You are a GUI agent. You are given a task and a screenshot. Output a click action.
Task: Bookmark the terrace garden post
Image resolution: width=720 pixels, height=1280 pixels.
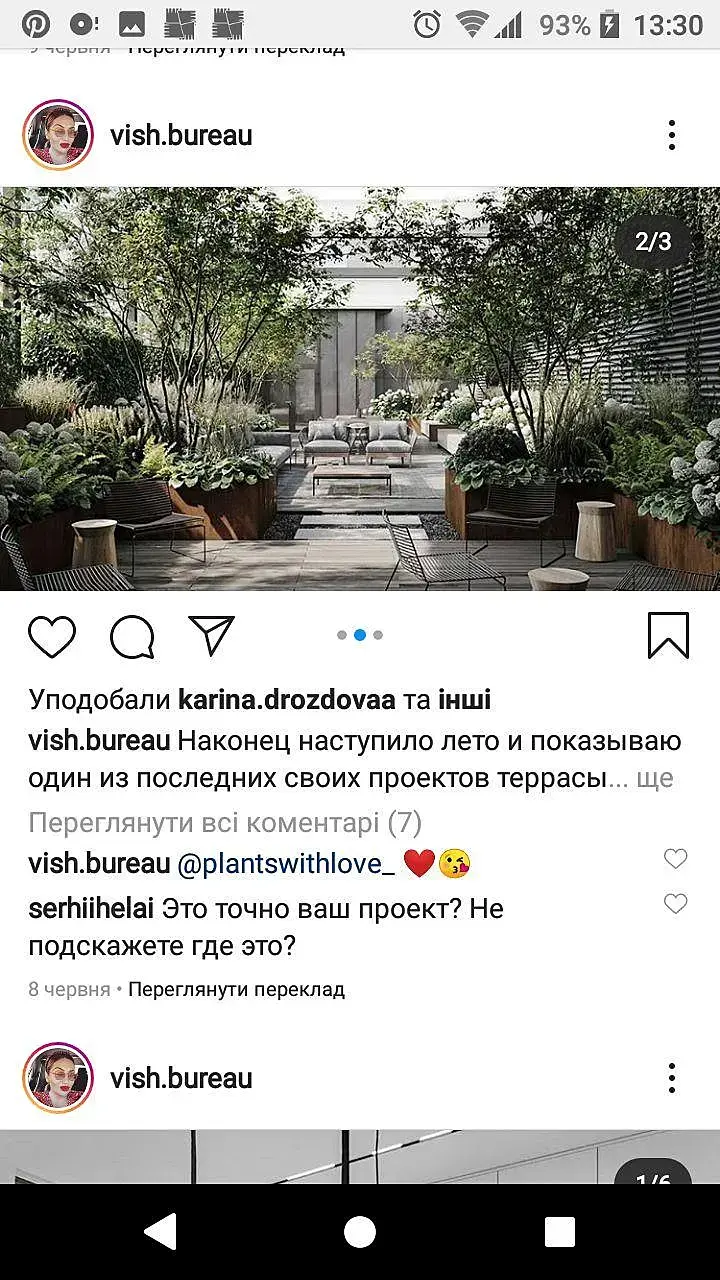pyautogui.click(x=668, y=636)
